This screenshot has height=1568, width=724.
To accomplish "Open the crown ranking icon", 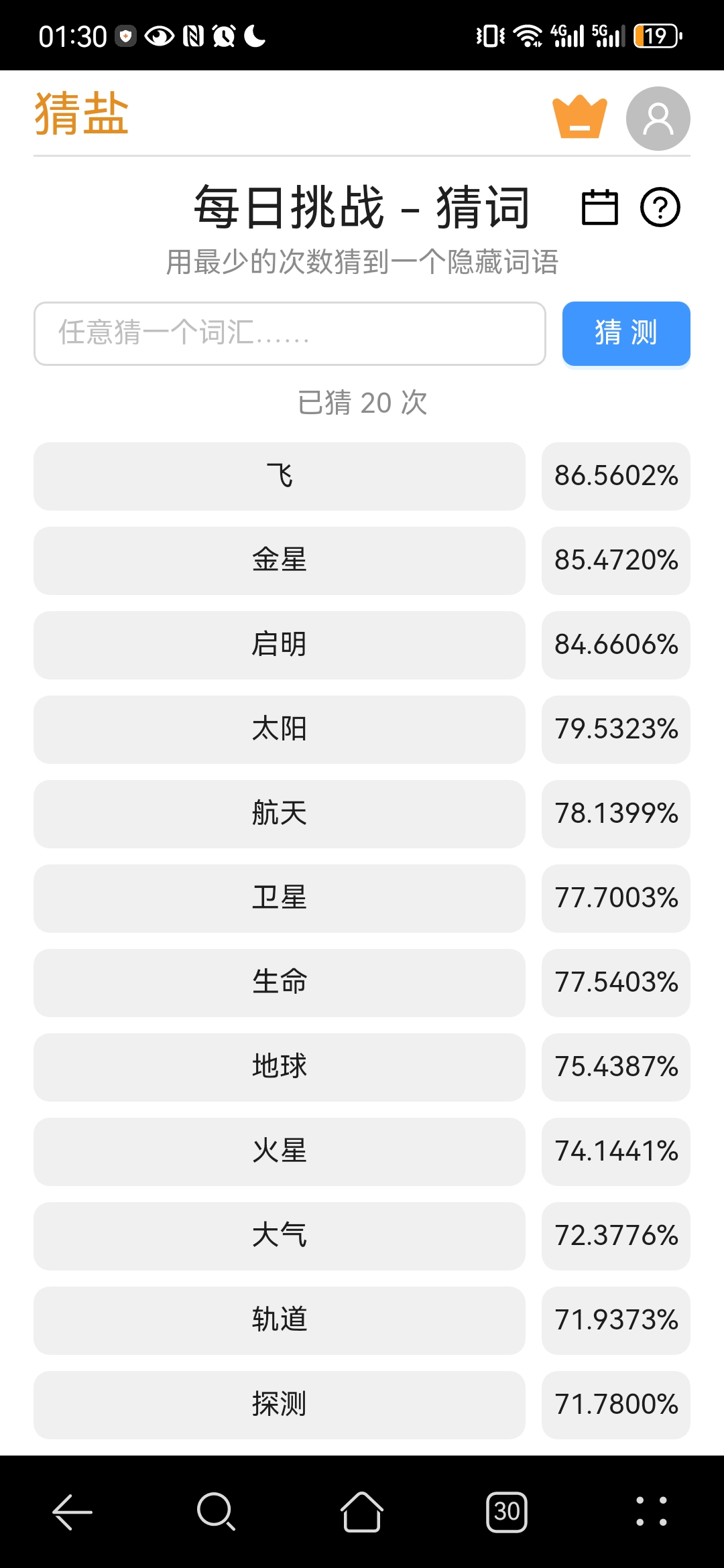I will [579, 117].
